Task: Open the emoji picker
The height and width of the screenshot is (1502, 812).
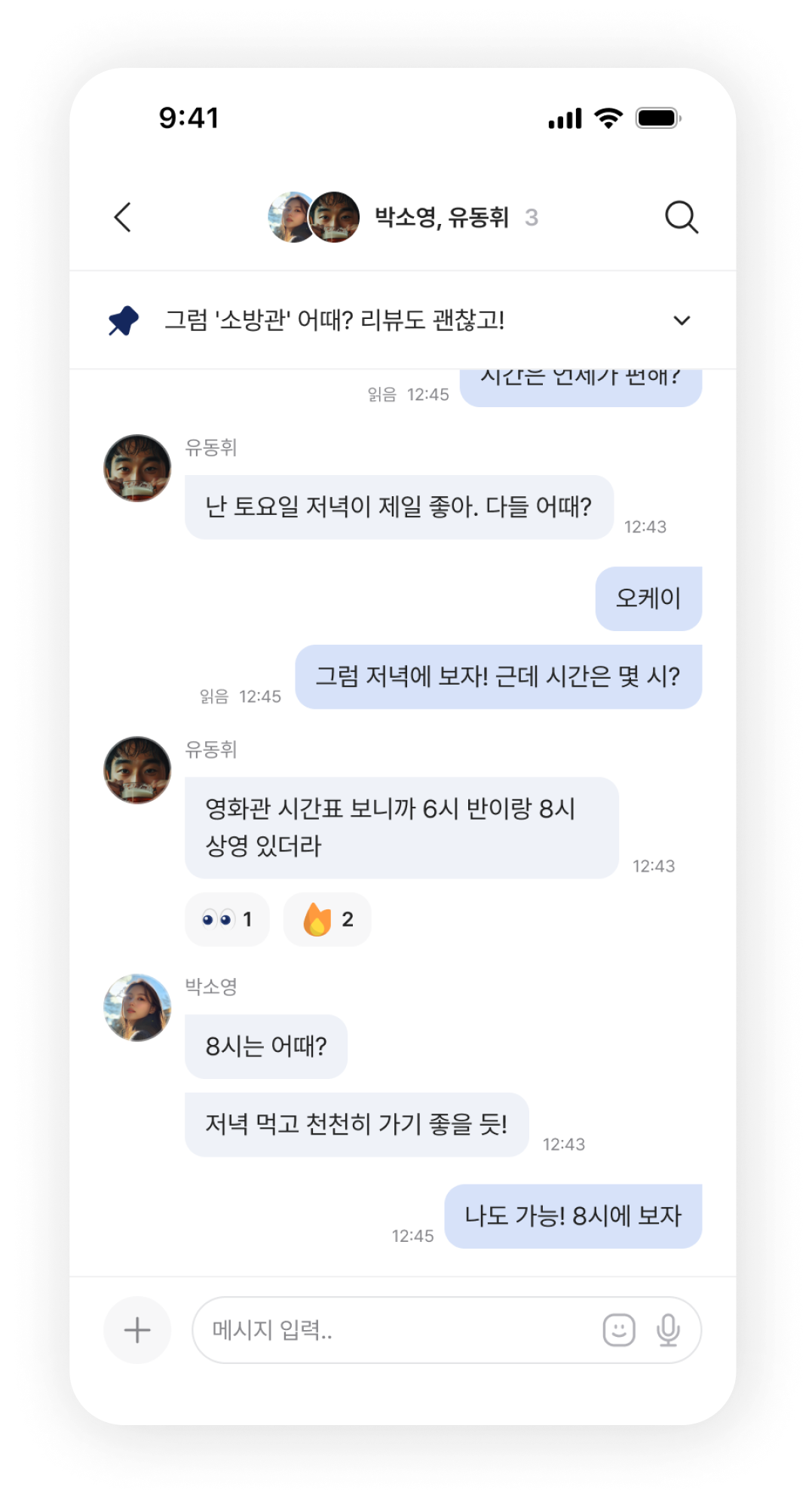Action: pos(619,1330)
